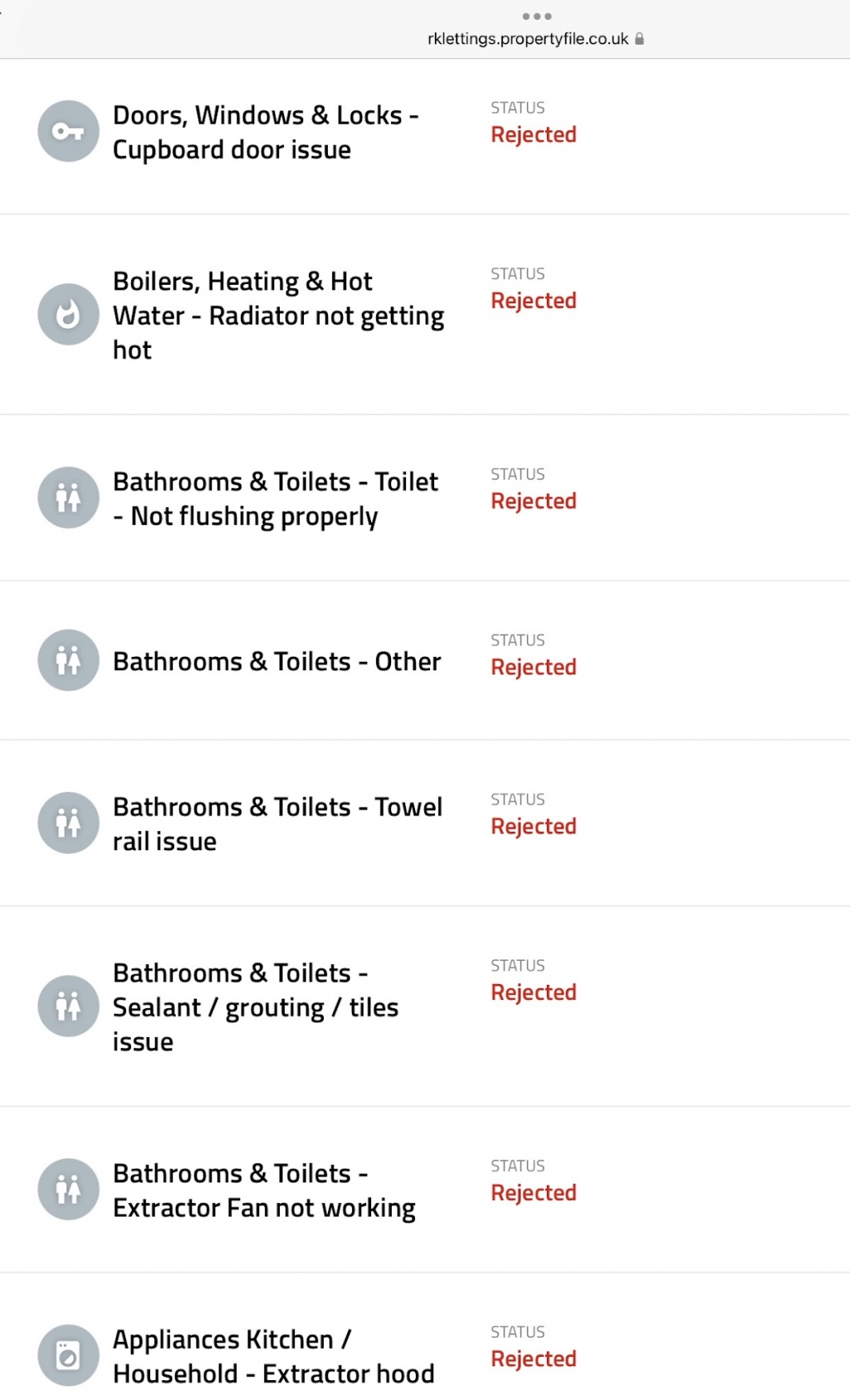
Task: Select the Towel rail issue report
Action: point(277,824)
